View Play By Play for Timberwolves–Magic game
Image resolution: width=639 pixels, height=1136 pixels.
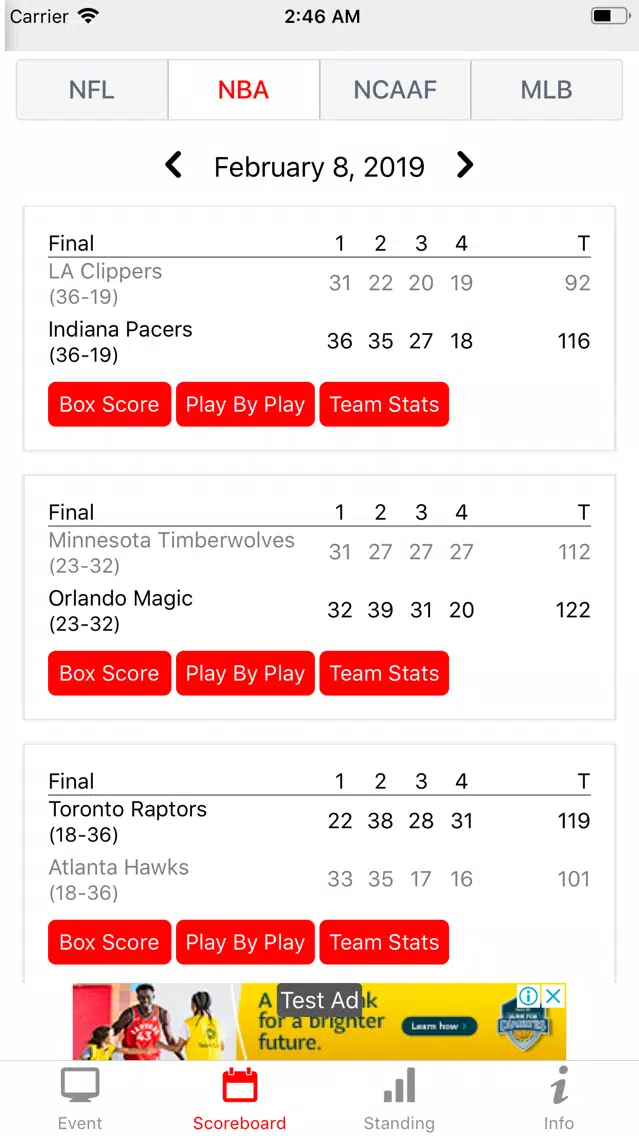245,673
